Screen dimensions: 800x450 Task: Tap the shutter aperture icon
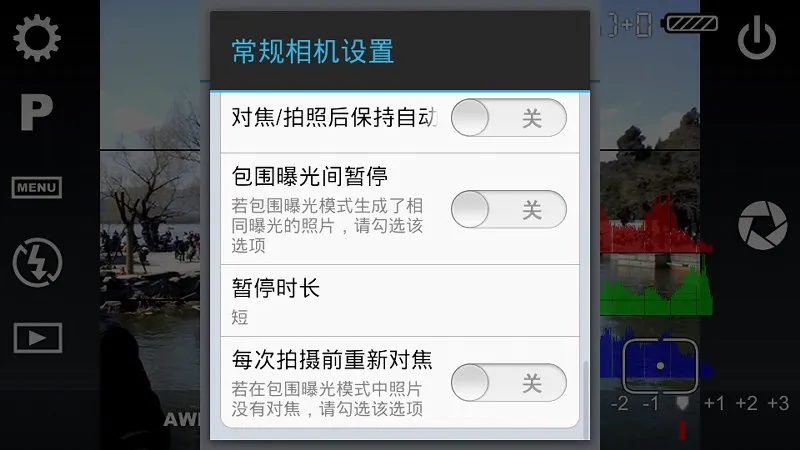(x=762, y=224)
